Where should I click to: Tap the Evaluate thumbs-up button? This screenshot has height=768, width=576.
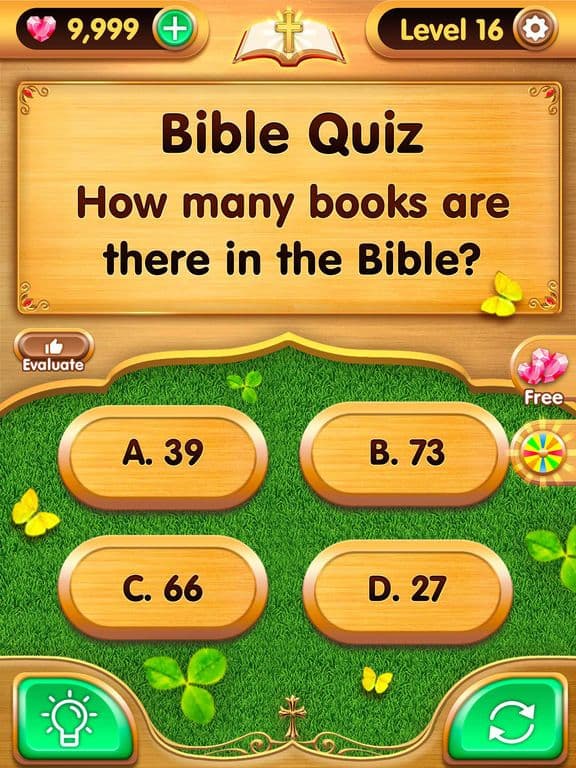pyautogui.click(x=53, y=351)
